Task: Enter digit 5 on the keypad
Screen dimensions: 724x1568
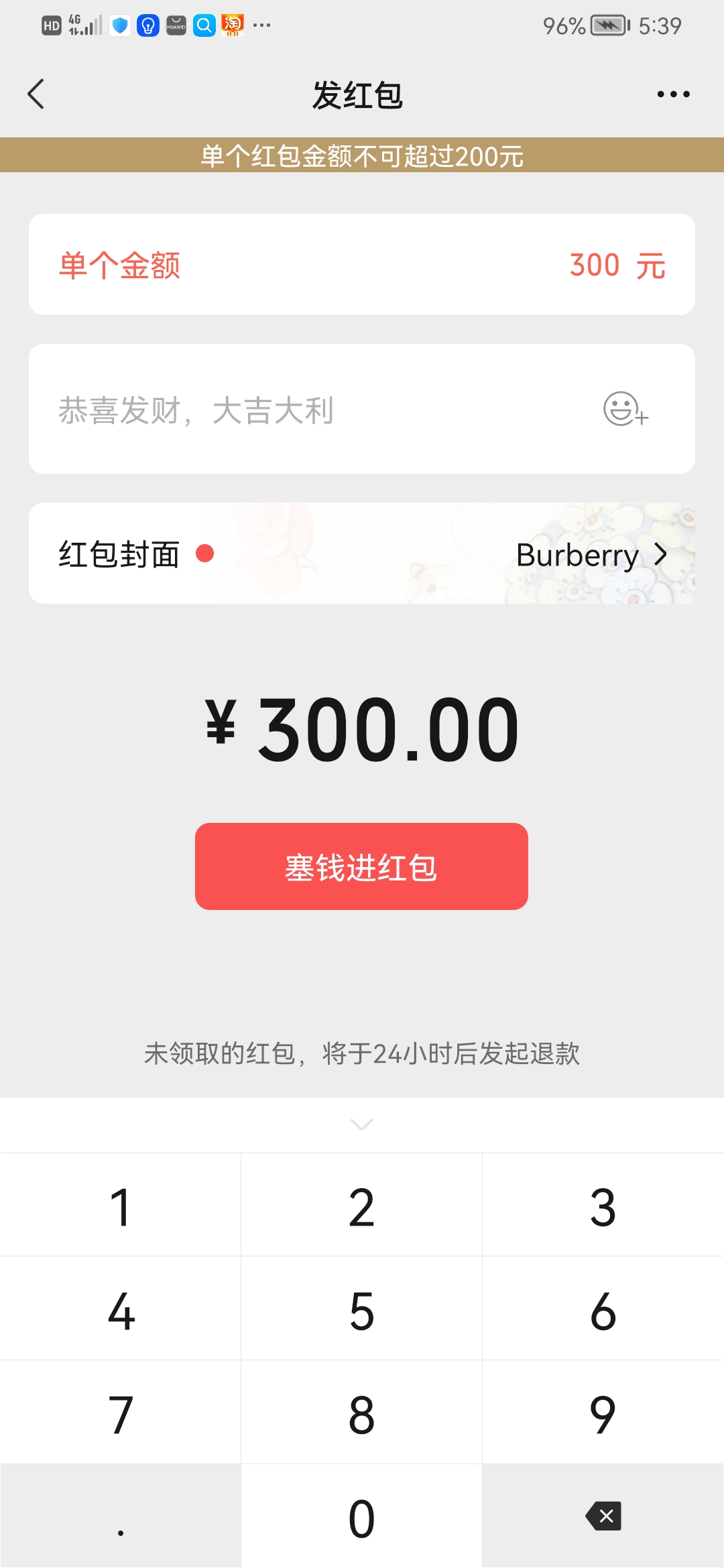Action: [362, 1310]
